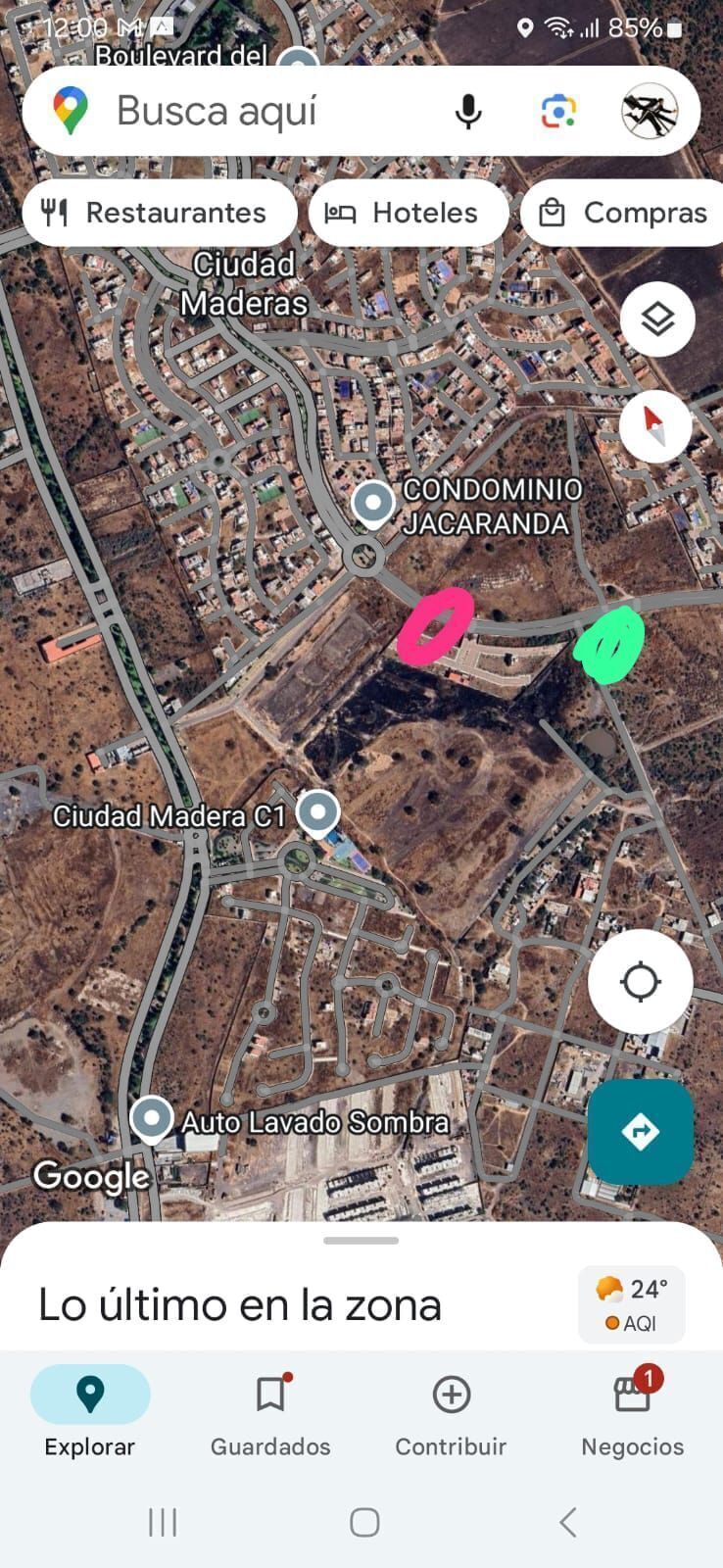Filter map by Hoteles
The height and width of the screenshot is (1568, 723).
(x=409, y=213)
